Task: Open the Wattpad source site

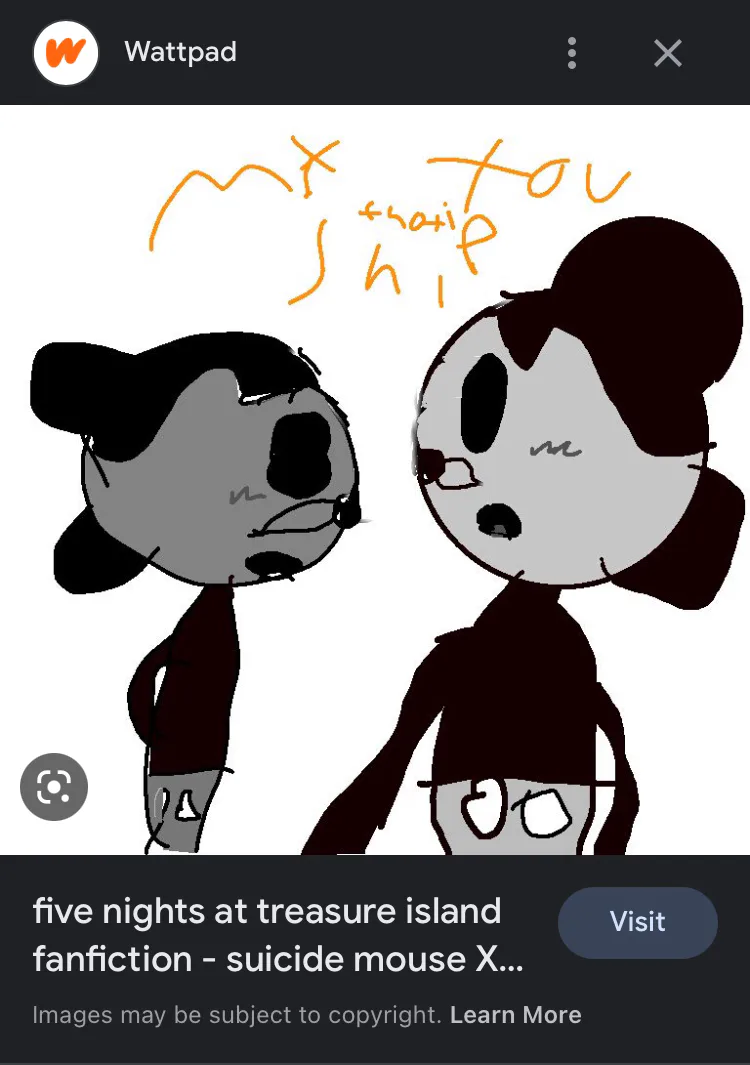Action: pyautogui.click(x=180, y=52)
